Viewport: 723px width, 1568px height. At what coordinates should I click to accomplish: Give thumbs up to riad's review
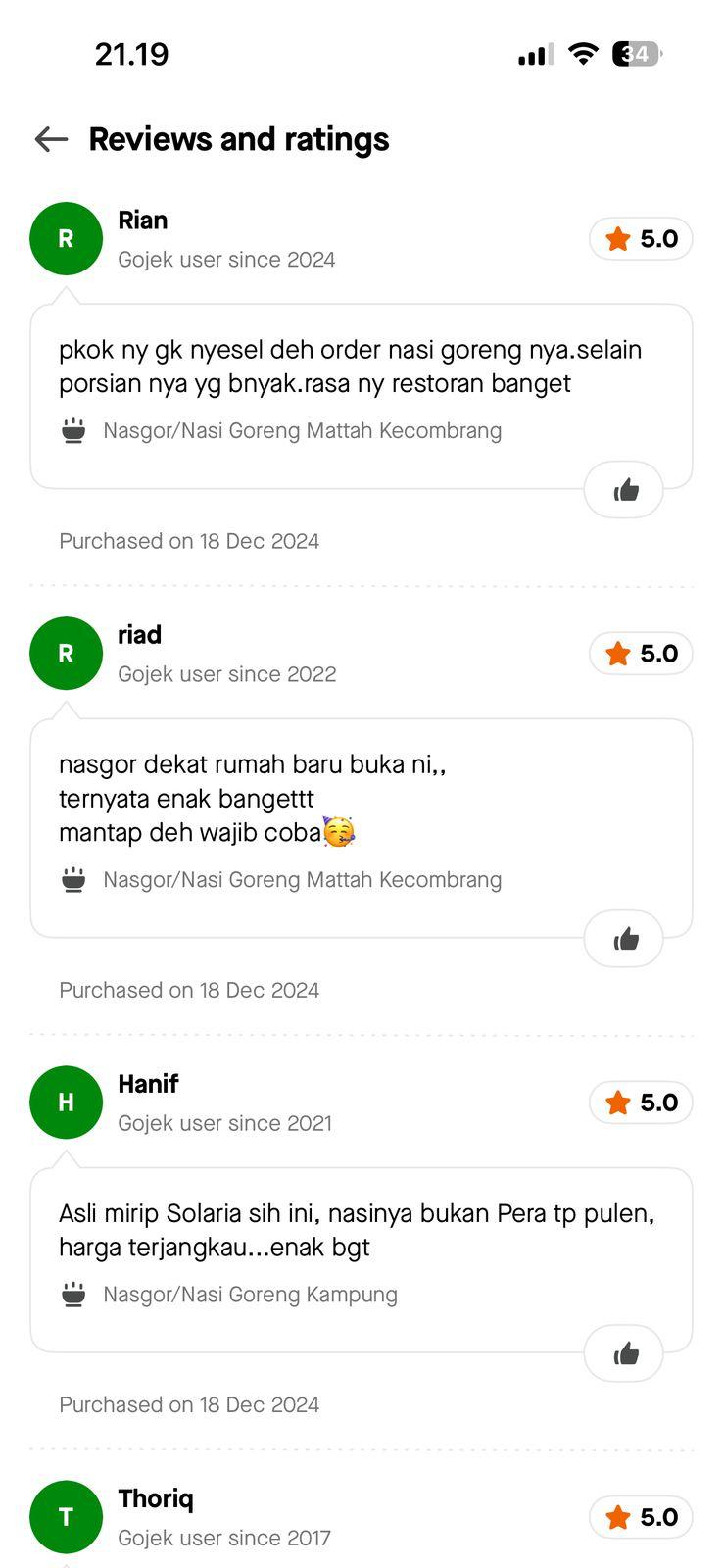tap(624, 940)
